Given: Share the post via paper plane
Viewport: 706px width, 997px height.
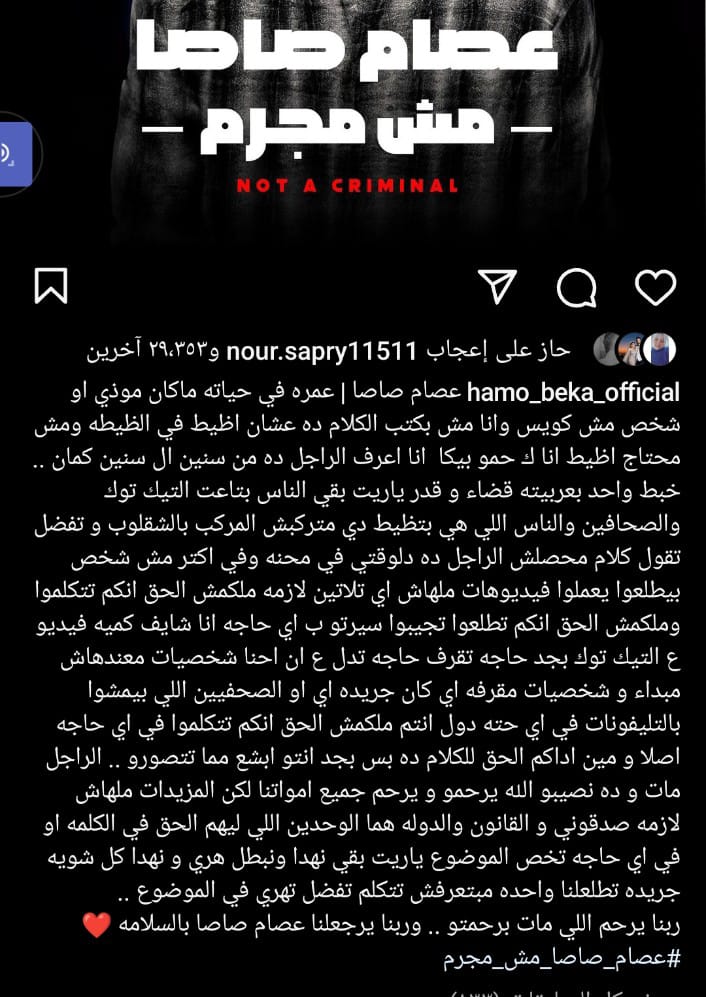Looking at the screenshot, I should [x=496, y=287].
